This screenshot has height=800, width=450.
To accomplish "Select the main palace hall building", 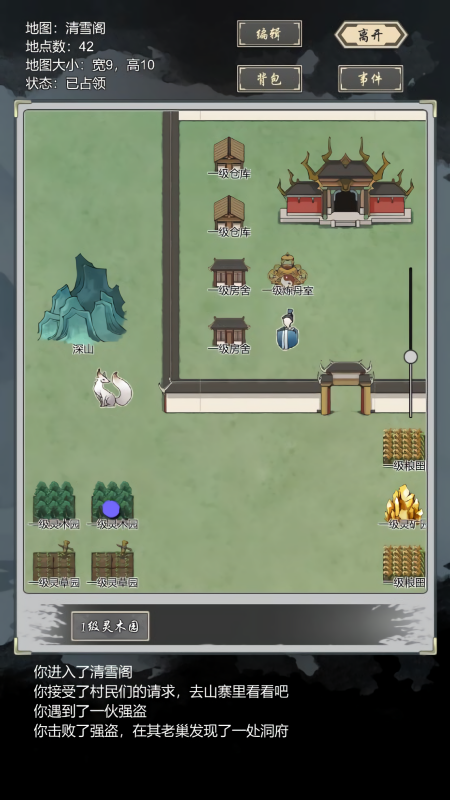I will pyautogui.click(x=345, y=182).
